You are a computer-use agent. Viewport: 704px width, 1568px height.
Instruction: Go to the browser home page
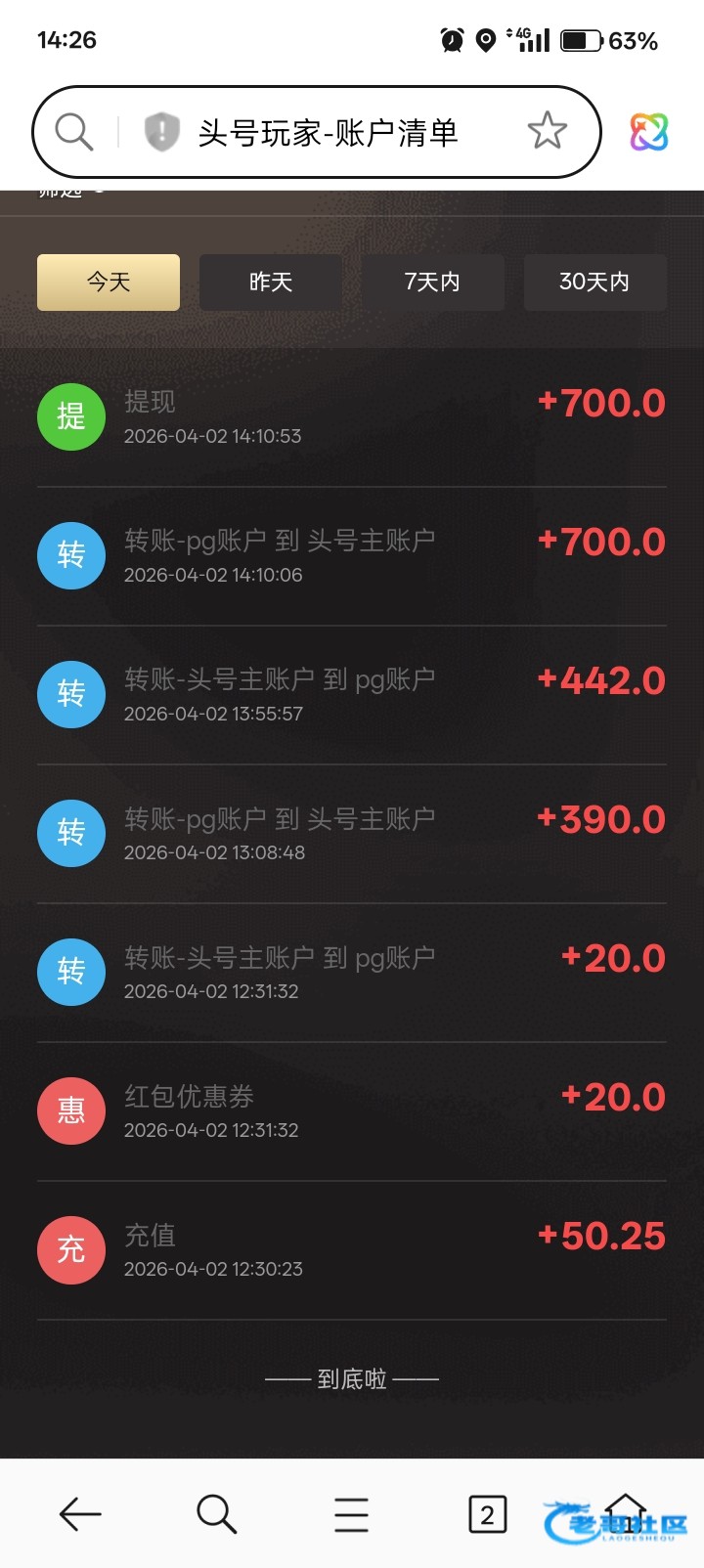[x=626, y=1514]
